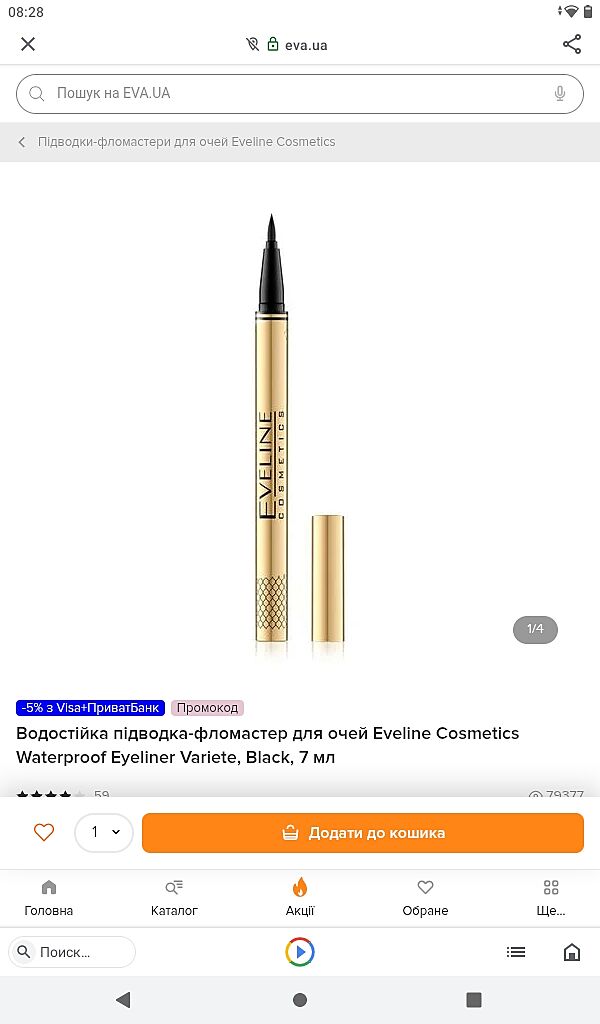This screenshot has height=1024, width=600.
Task: Open the Ще more tab
Action: tap(550, 897)
